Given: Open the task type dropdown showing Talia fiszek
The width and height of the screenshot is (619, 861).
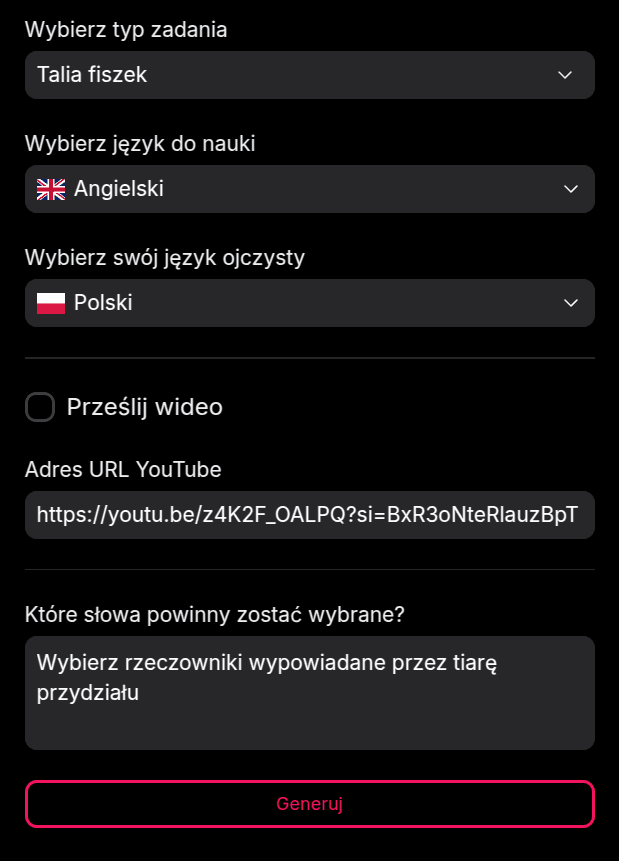Looking at the screenshot, I should click(x=309, y=75).
